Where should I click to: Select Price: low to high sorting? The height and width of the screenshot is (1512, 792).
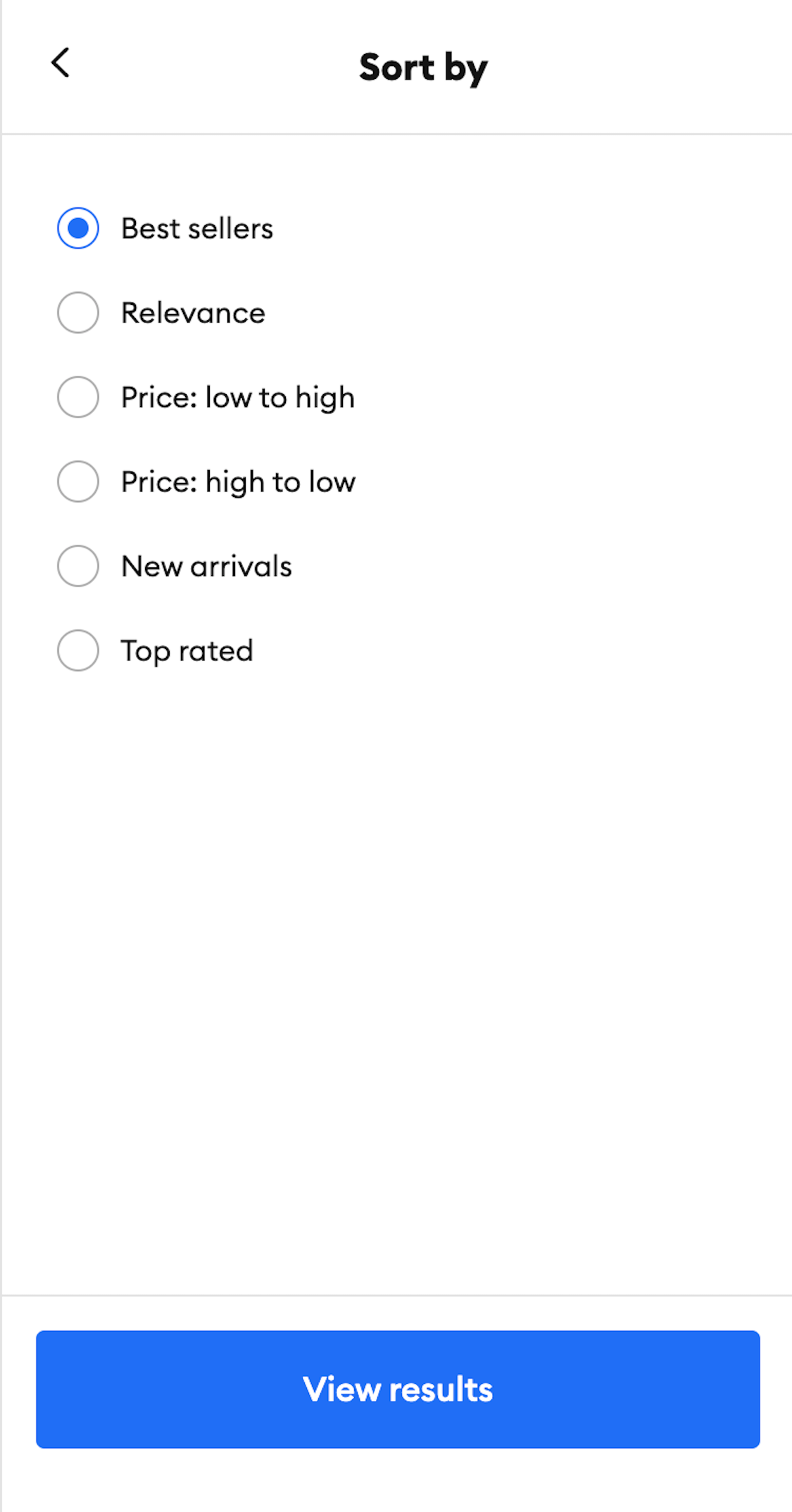click(77, 396)
